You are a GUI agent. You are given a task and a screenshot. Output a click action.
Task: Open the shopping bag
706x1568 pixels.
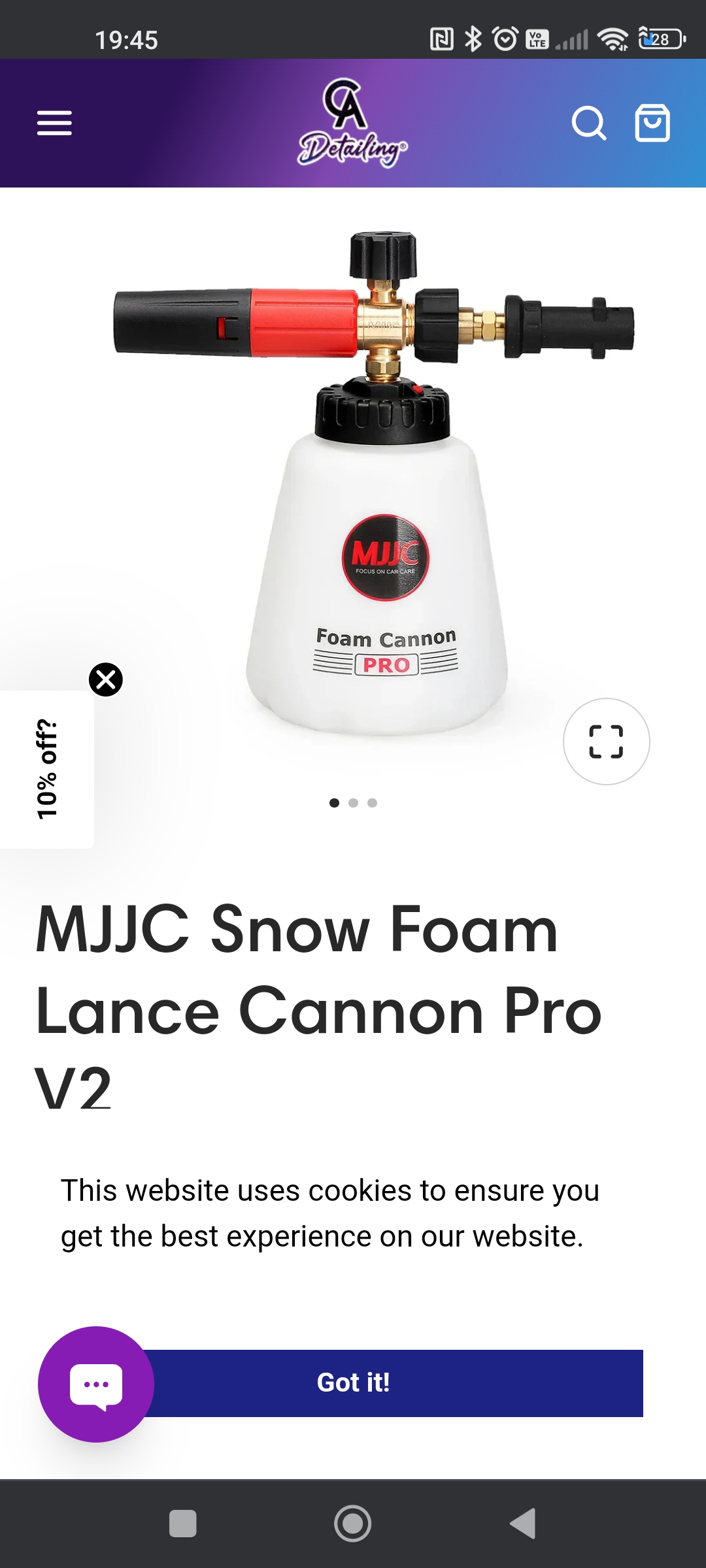point(652,123)
